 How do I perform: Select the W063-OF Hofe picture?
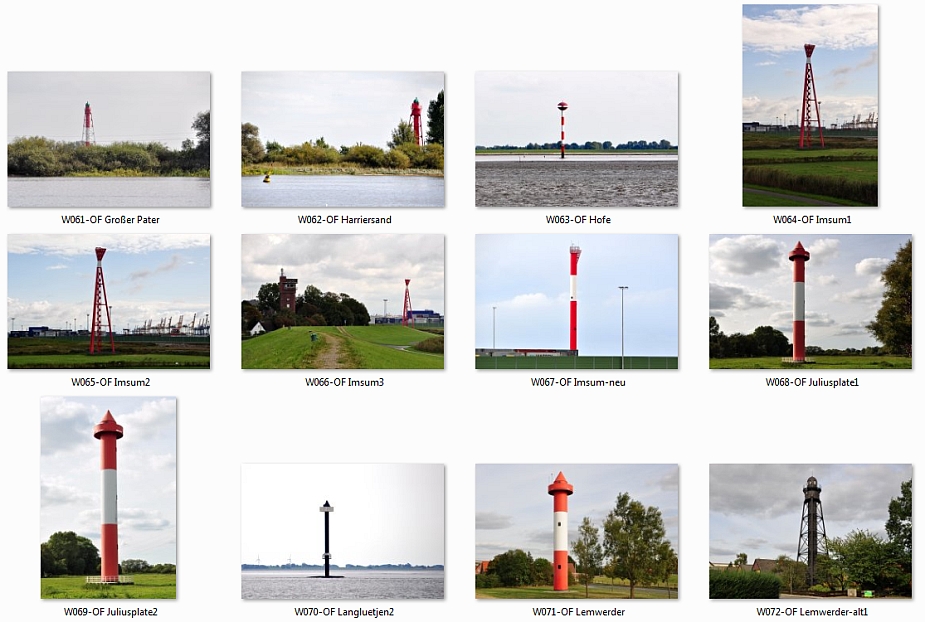click(x=577, y=139)
